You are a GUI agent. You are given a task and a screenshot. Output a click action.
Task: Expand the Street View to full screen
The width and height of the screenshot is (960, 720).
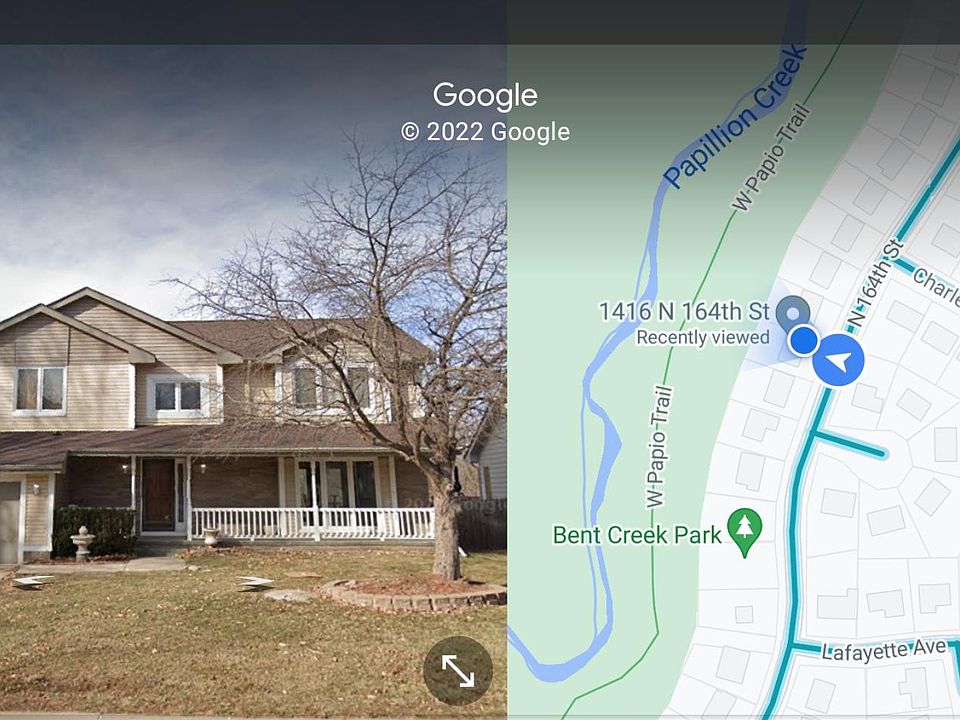[x=458, y=671]
